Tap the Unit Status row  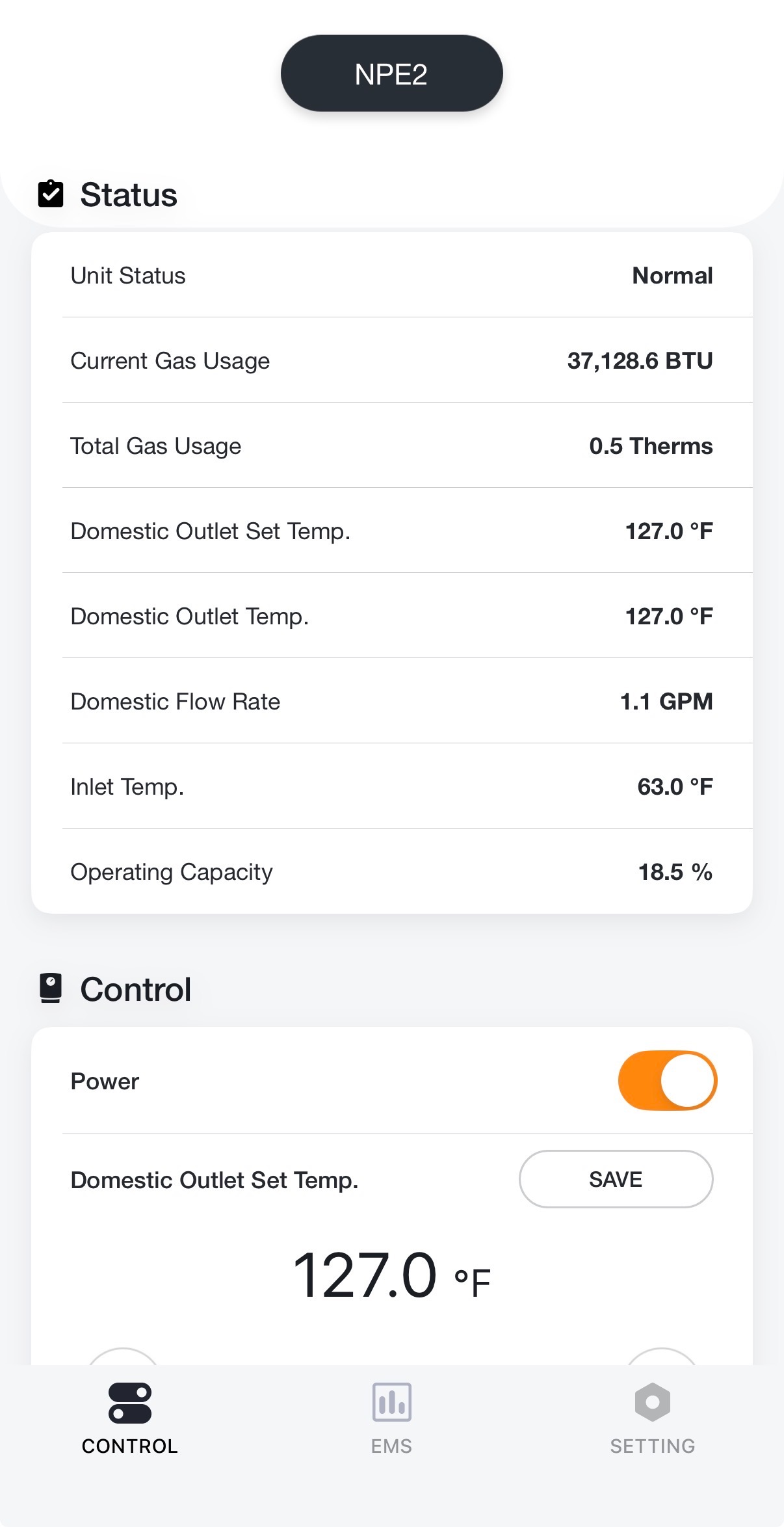coord(391,275)
